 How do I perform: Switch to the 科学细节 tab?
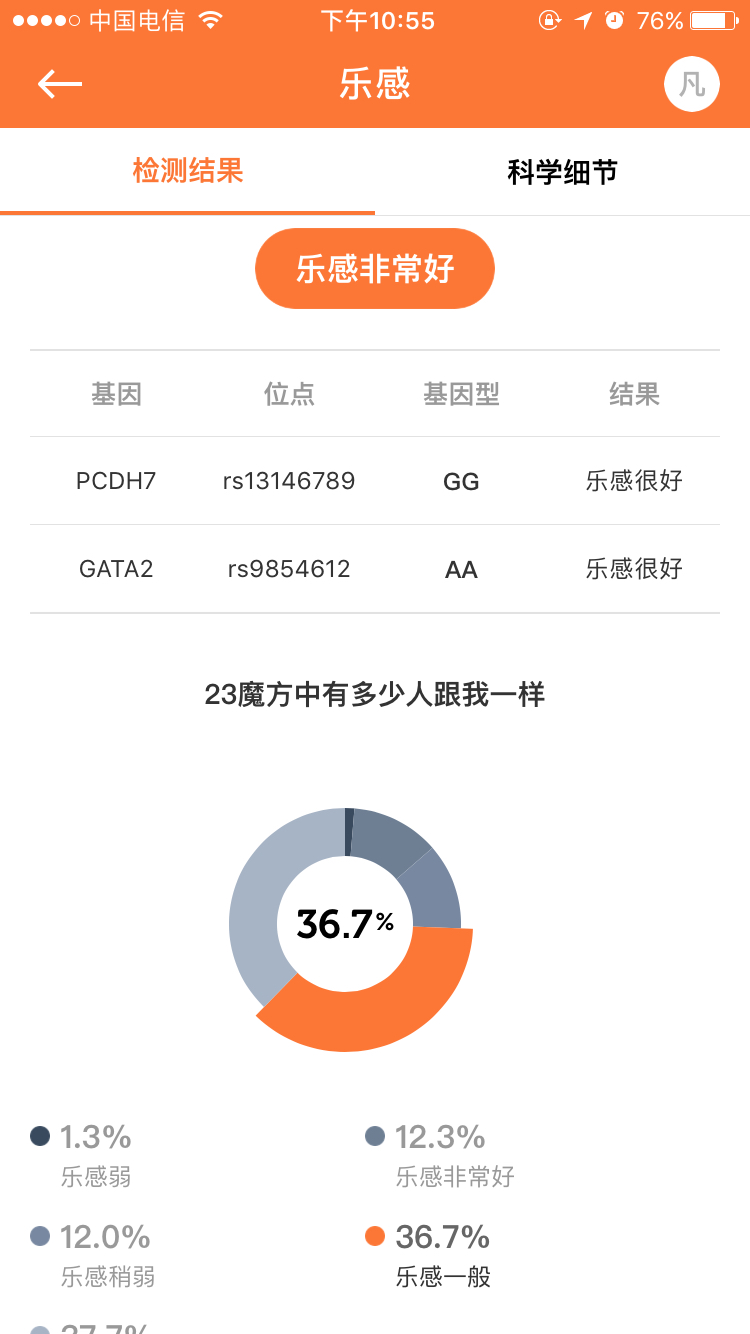click(562, 172)
